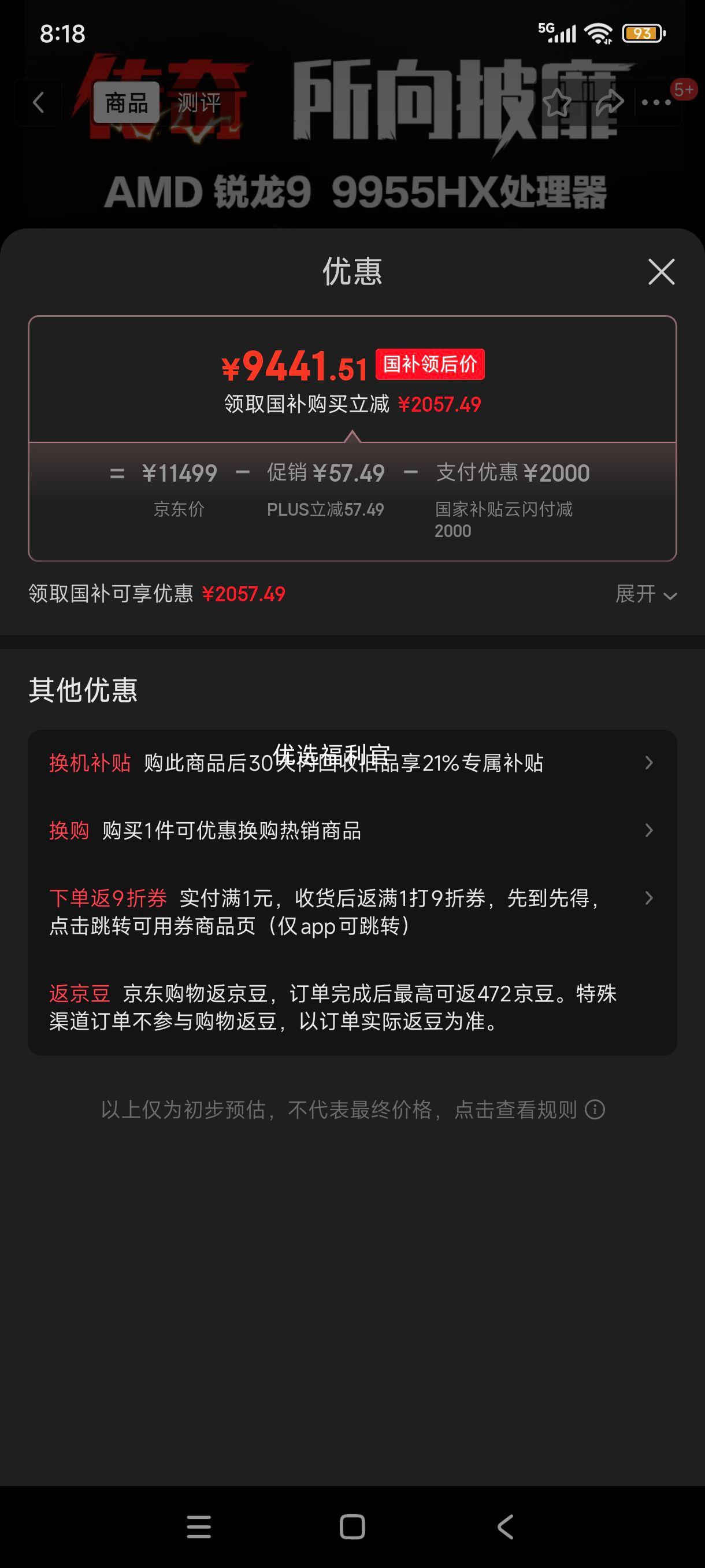Image resolution: width=705 pixels, height=1568 pixels.
Task: Open the 换购 add-on purchase offer
Action: (351, 830)
